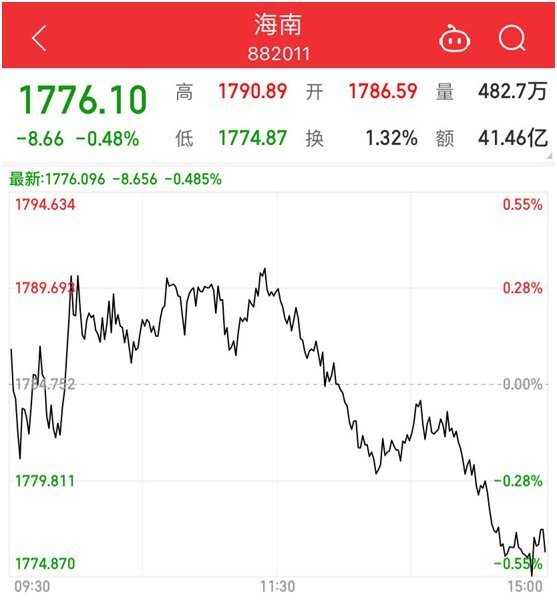
Task: Go back using the header arrow
Action: (x=39, y=38)
